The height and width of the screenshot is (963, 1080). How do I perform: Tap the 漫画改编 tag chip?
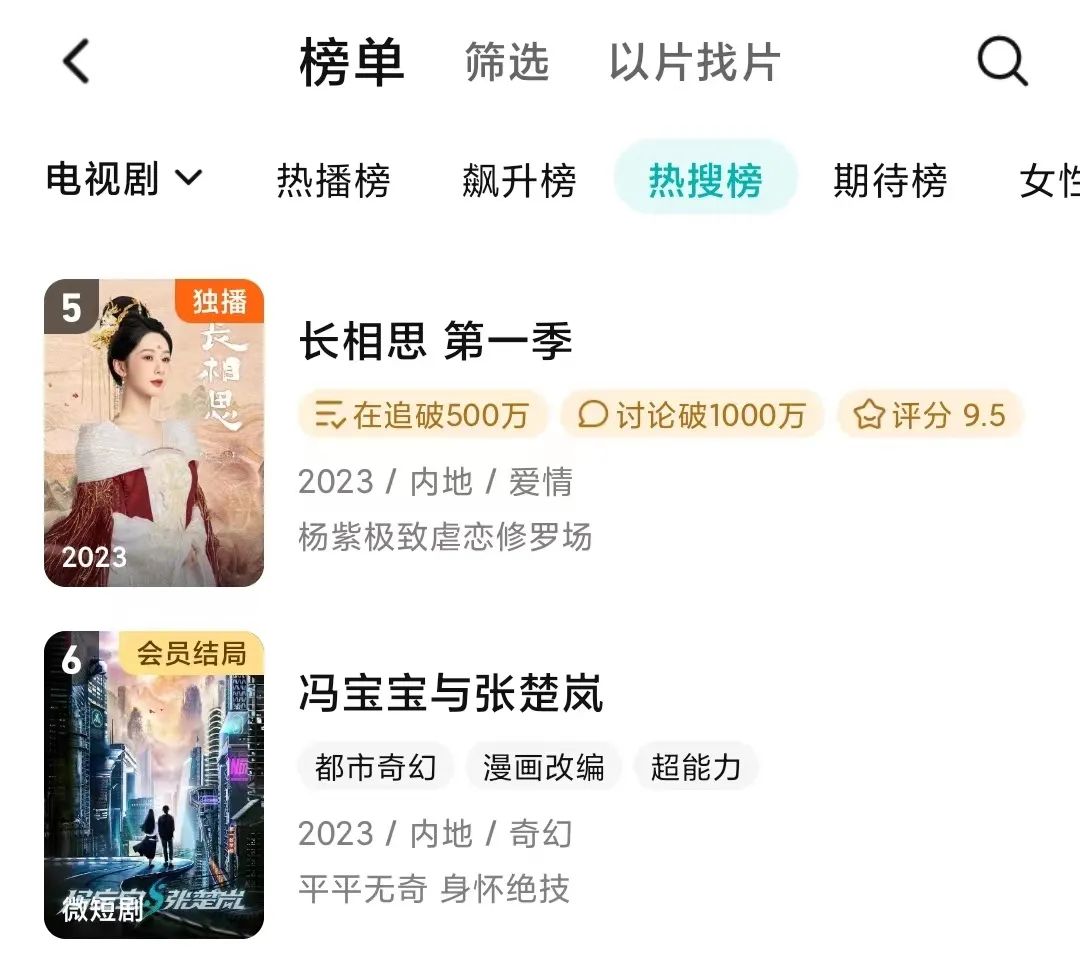(x=543, y=767)
